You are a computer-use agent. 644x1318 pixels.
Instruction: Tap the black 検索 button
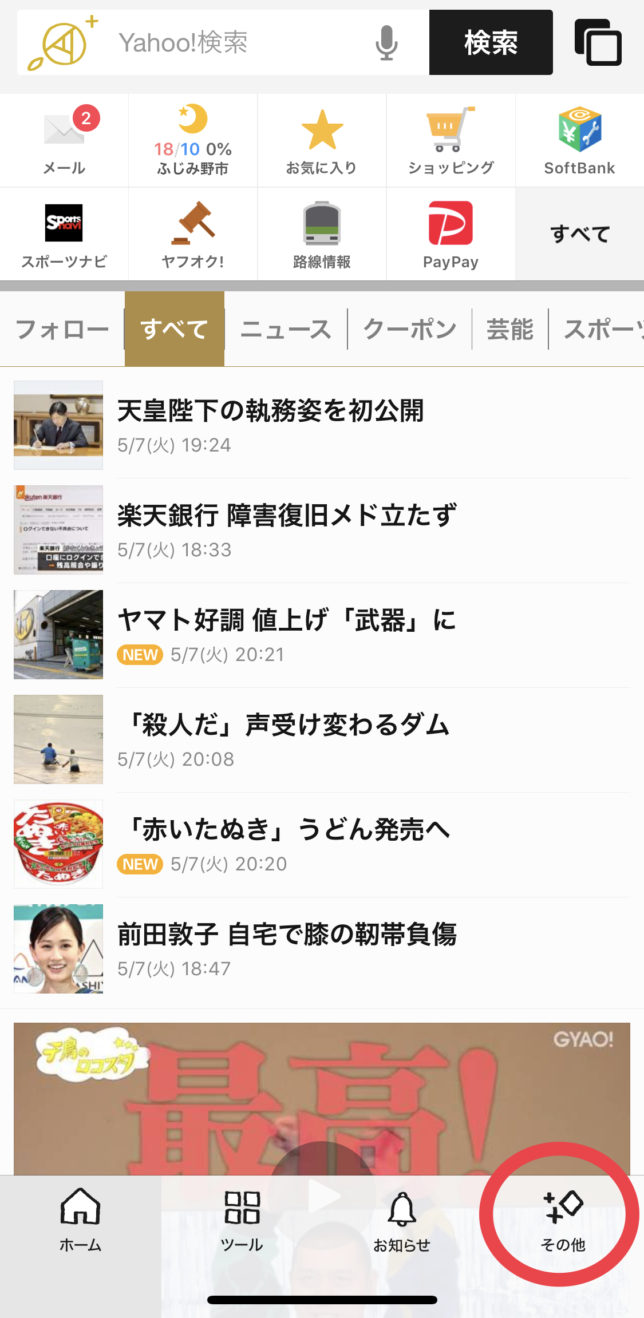pyautogui.click(x=490, y=43)
